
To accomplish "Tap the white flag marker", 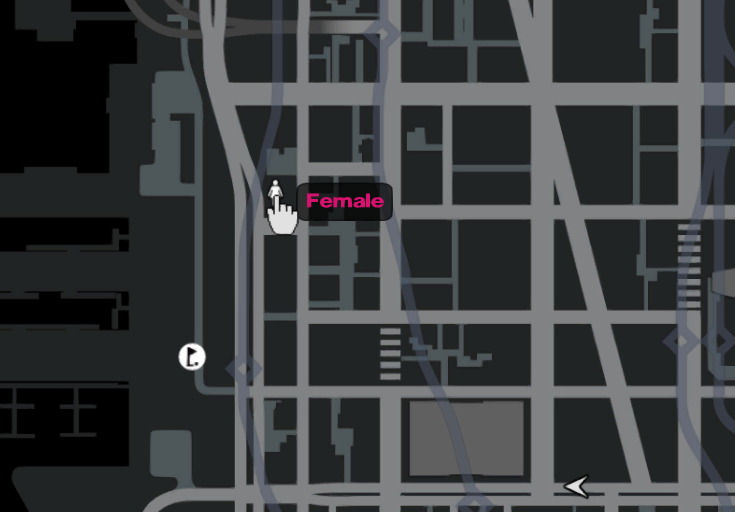I will click(x=192, y=356).
